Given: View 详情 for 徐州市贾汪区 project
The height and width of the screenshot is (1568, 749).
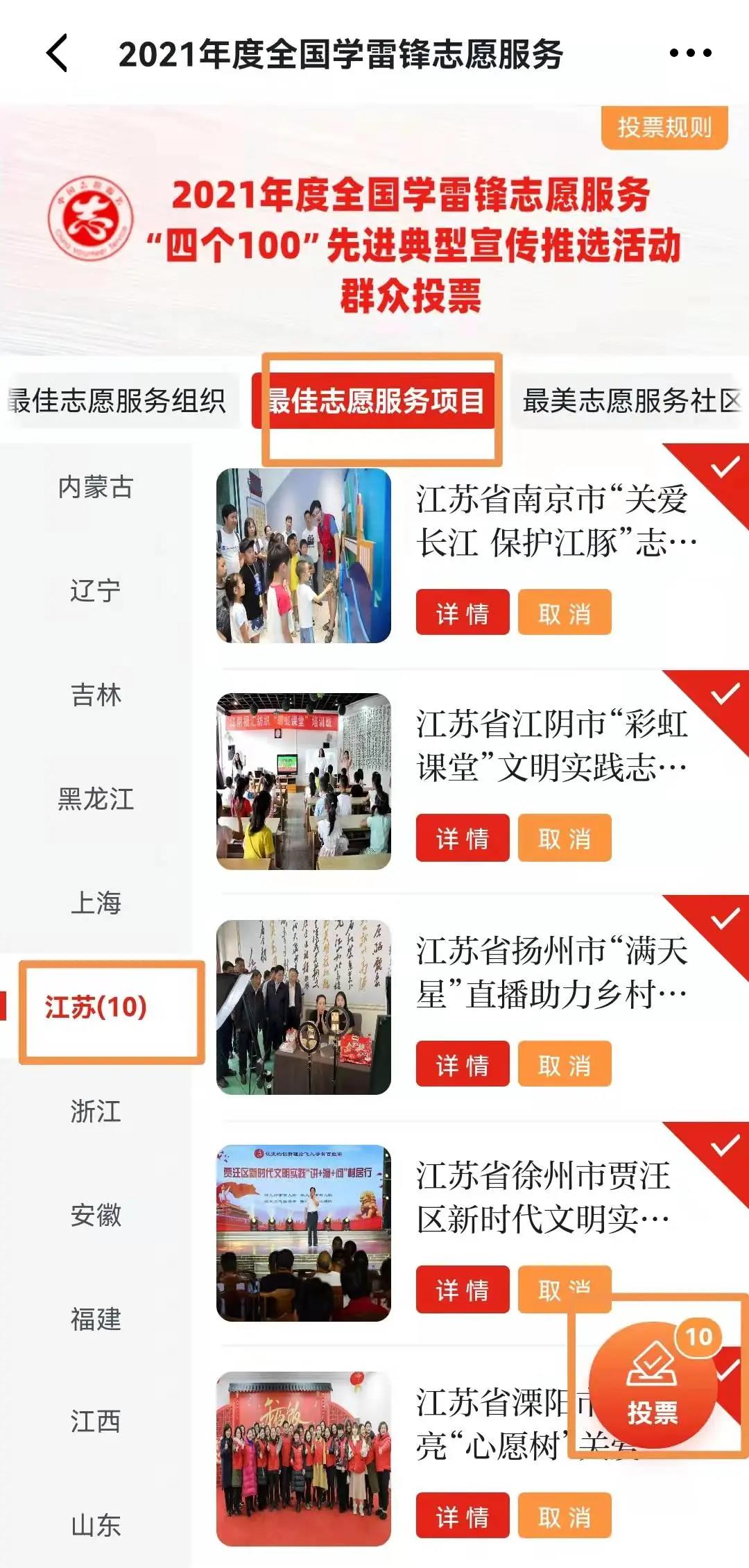Looking at the screenshot, I should (x=463, y=1290).
